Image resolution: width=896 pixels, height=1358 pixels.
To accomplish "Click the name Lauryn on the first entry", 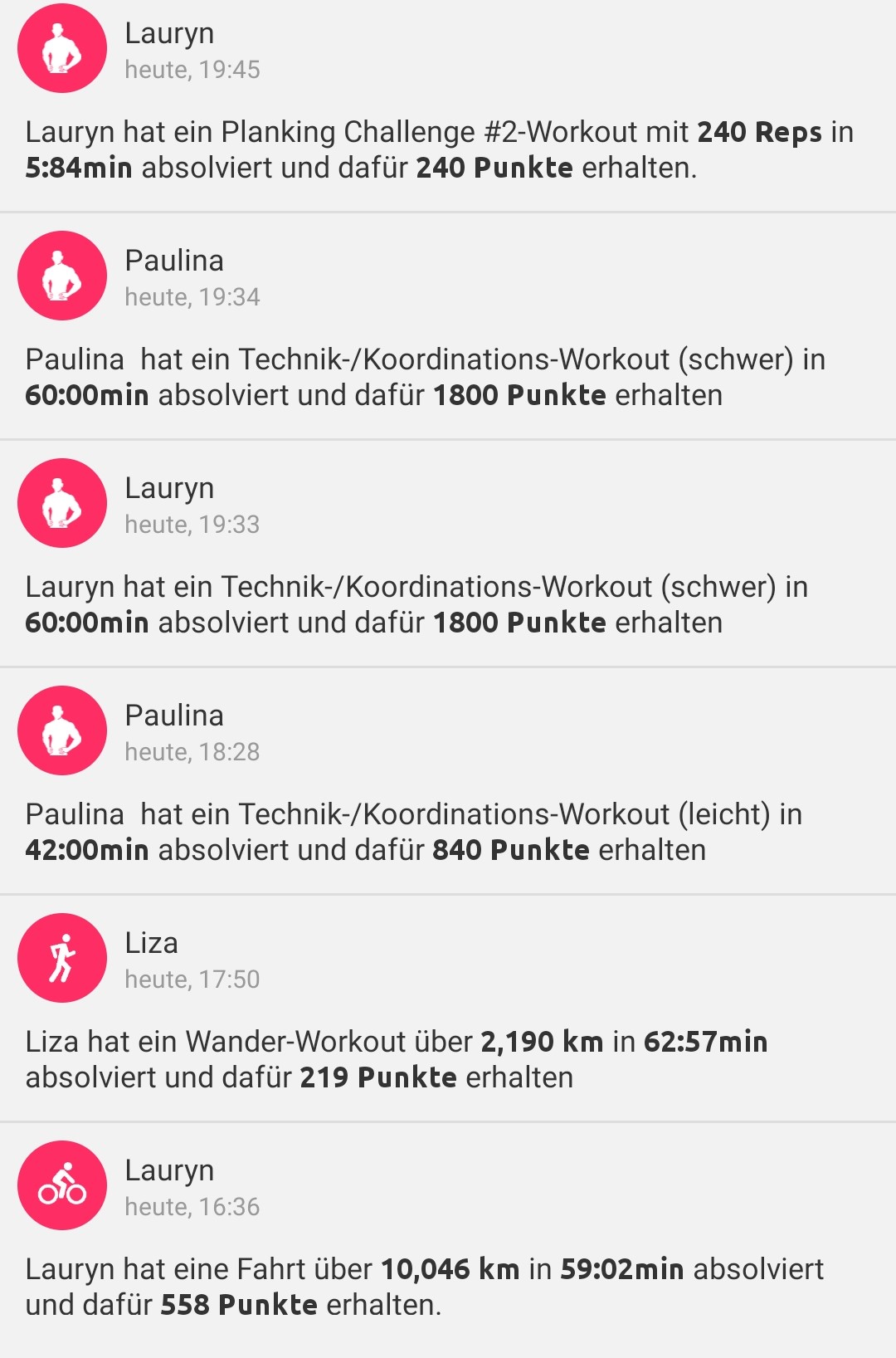I will tap(168, 33).
